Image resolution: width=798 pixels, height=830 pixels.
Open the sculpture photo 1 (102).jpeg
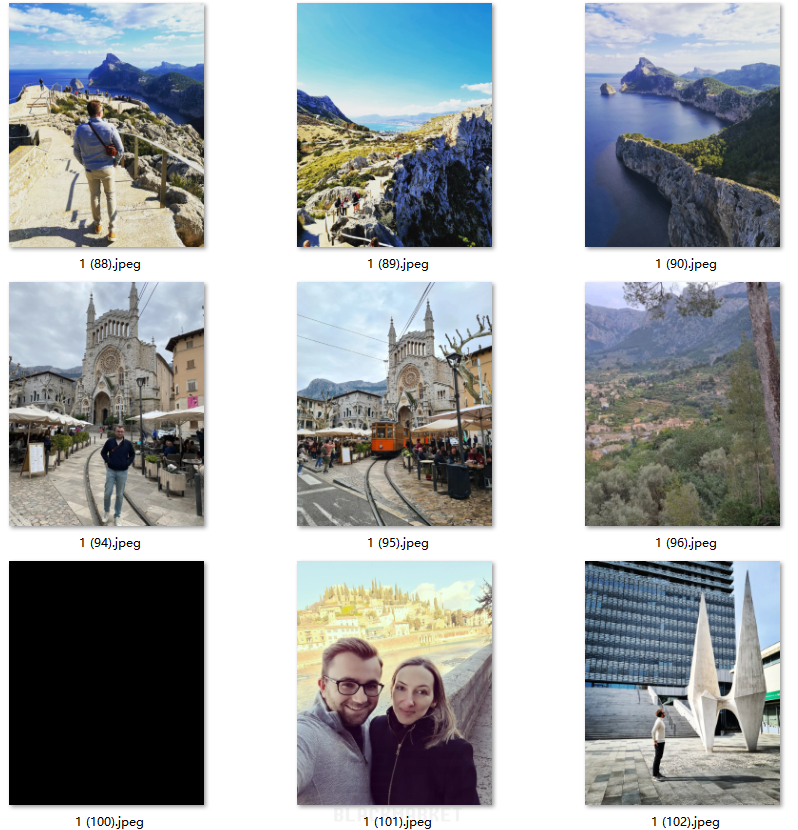682,683
